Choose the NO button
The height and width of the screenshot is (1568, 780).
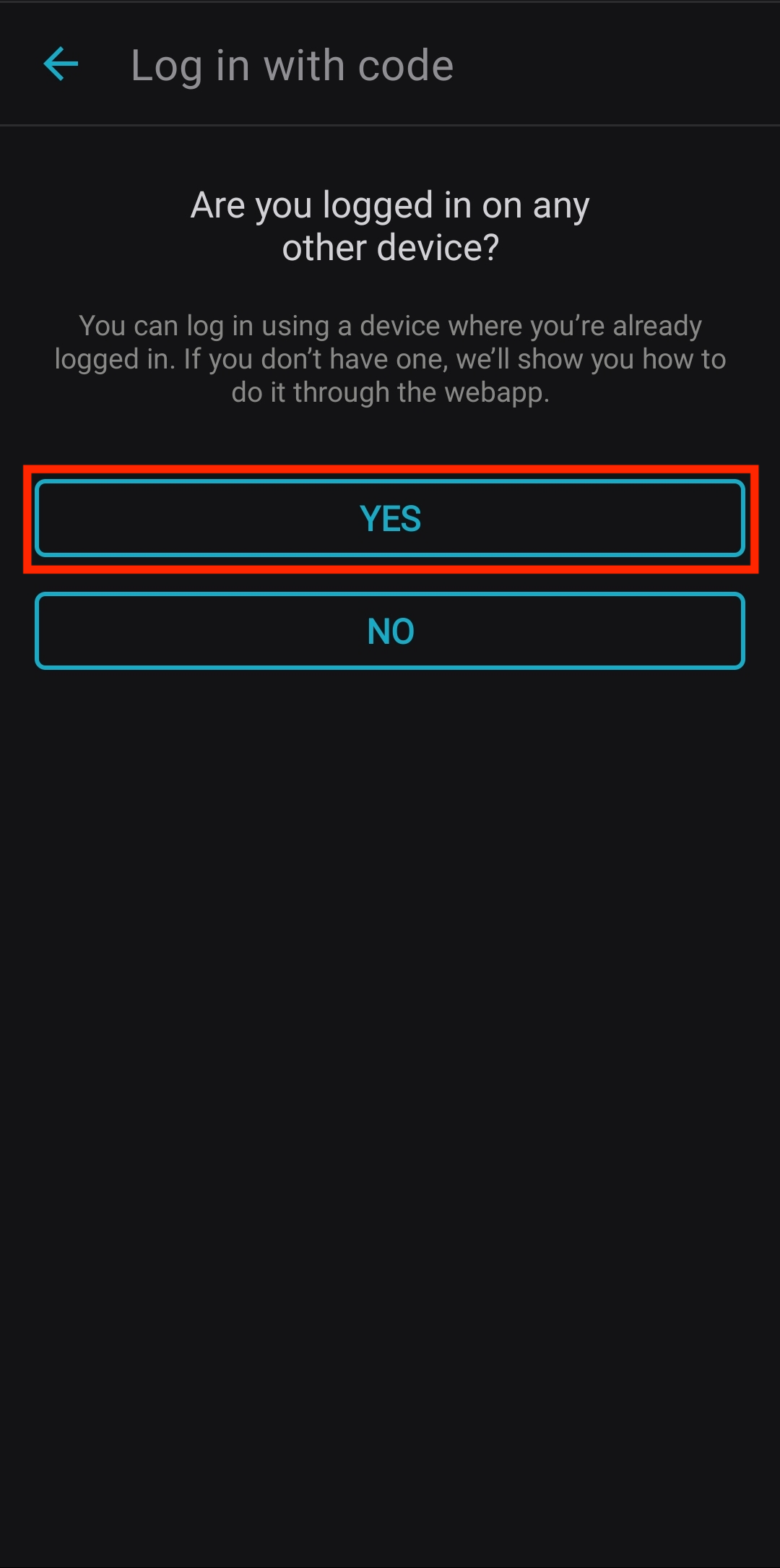[x=390, y=631]
